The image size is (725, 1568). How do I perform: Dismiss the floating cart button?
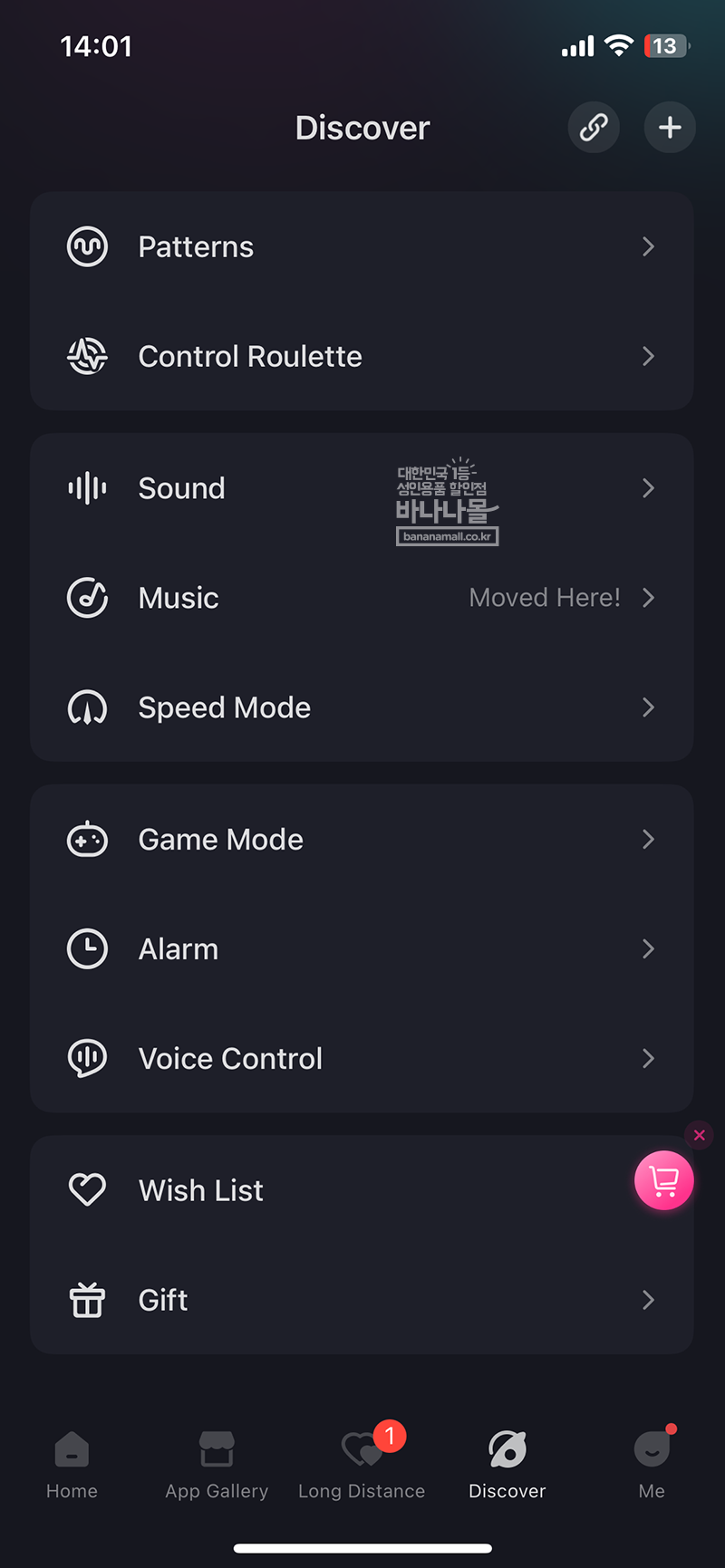click(699, 1135)
